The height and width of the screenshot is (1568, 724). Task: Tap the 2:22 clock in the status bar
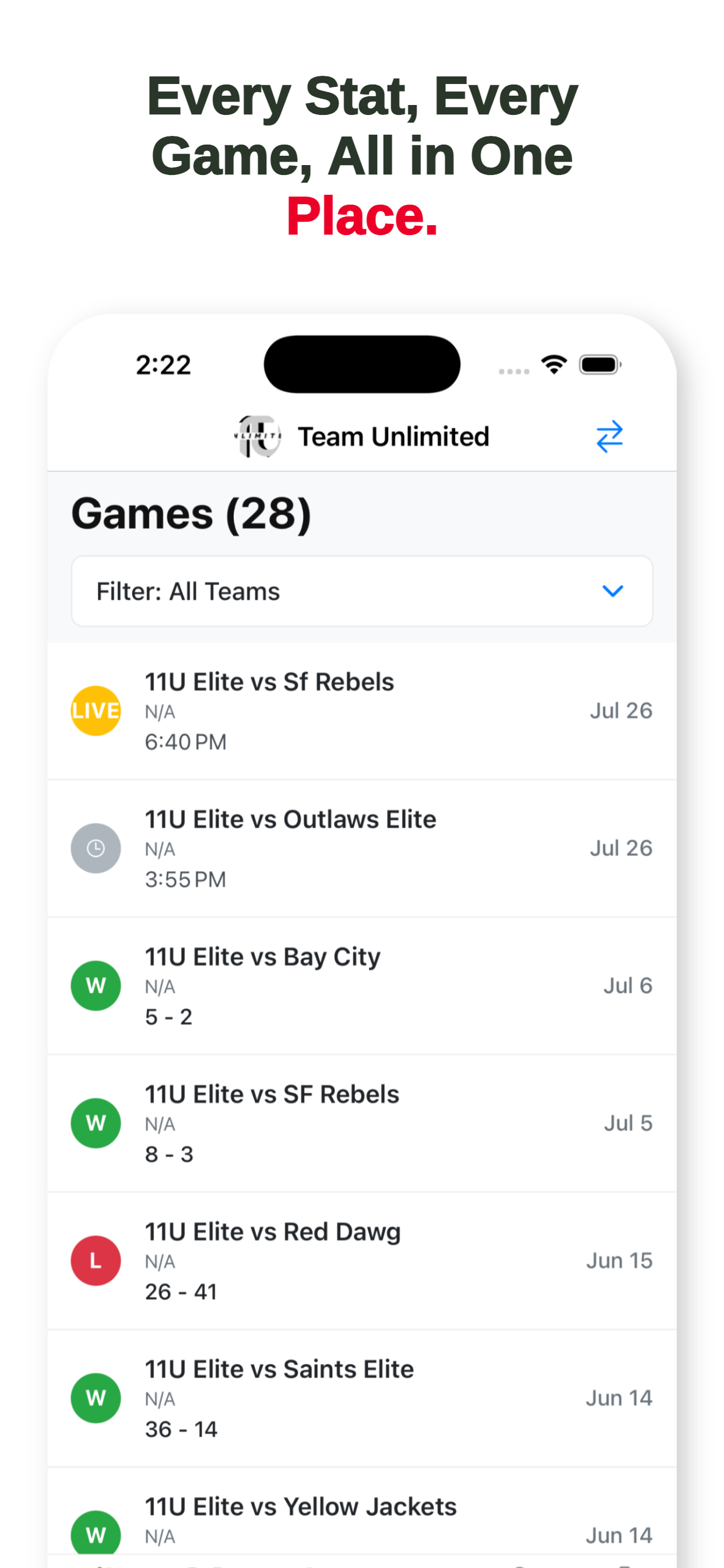click(164, 365)
